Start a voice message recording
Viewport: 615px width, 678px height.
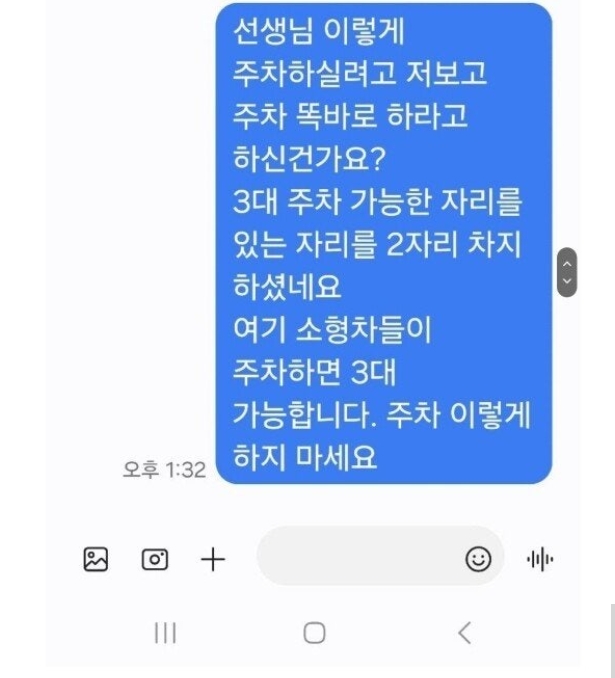[x=540, y=559]
